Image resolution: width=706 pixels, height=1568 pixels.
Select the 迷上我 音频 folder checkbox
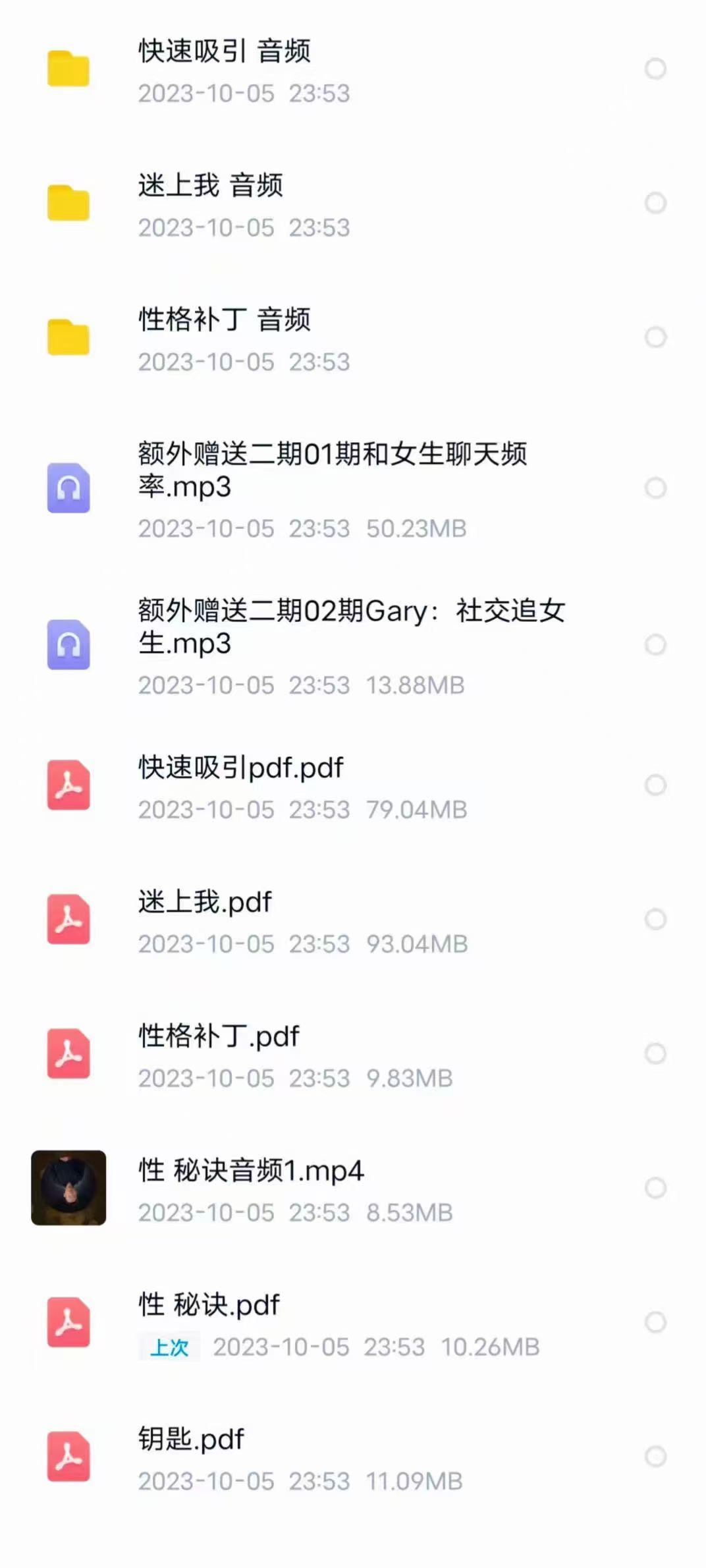point(655,203)
